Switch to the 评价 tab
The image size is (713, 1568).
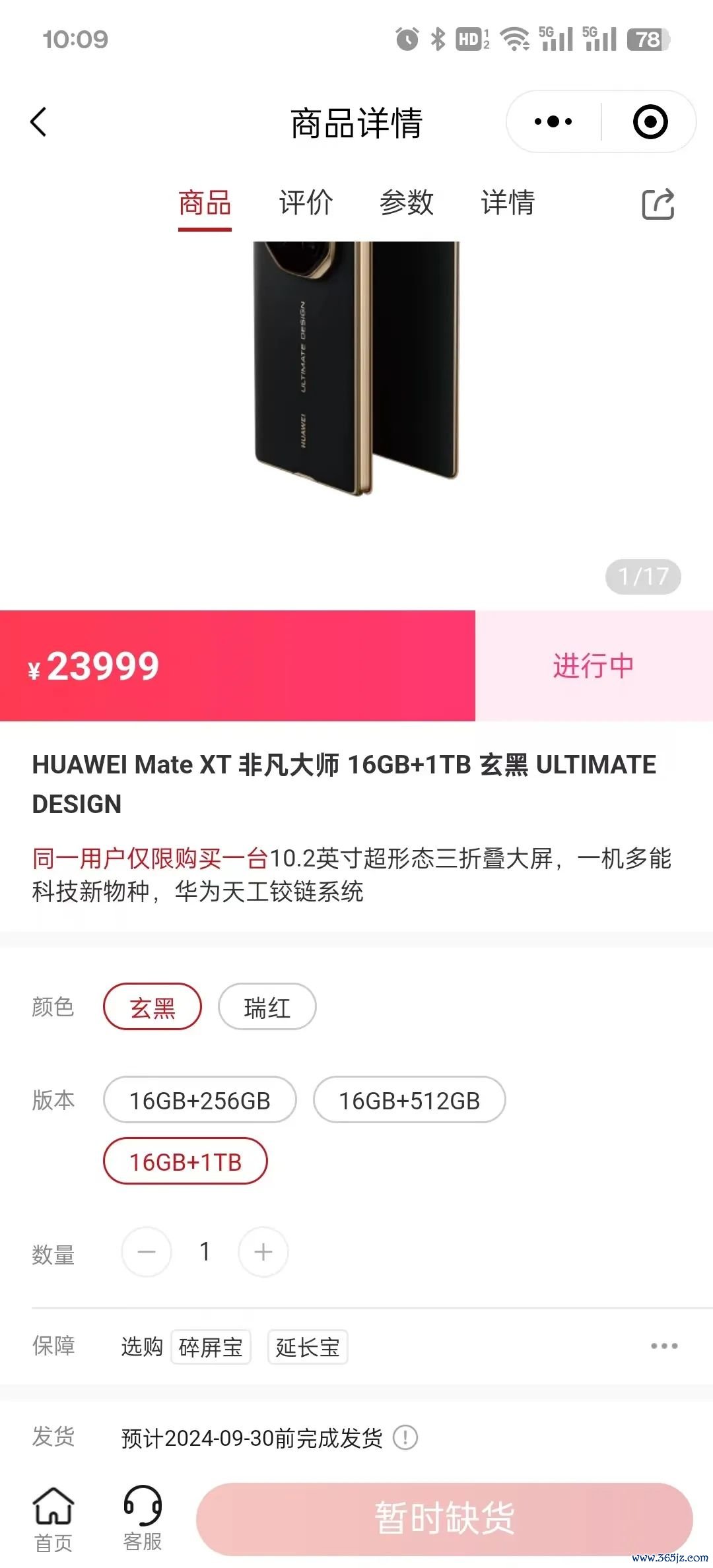coord(306,203)
